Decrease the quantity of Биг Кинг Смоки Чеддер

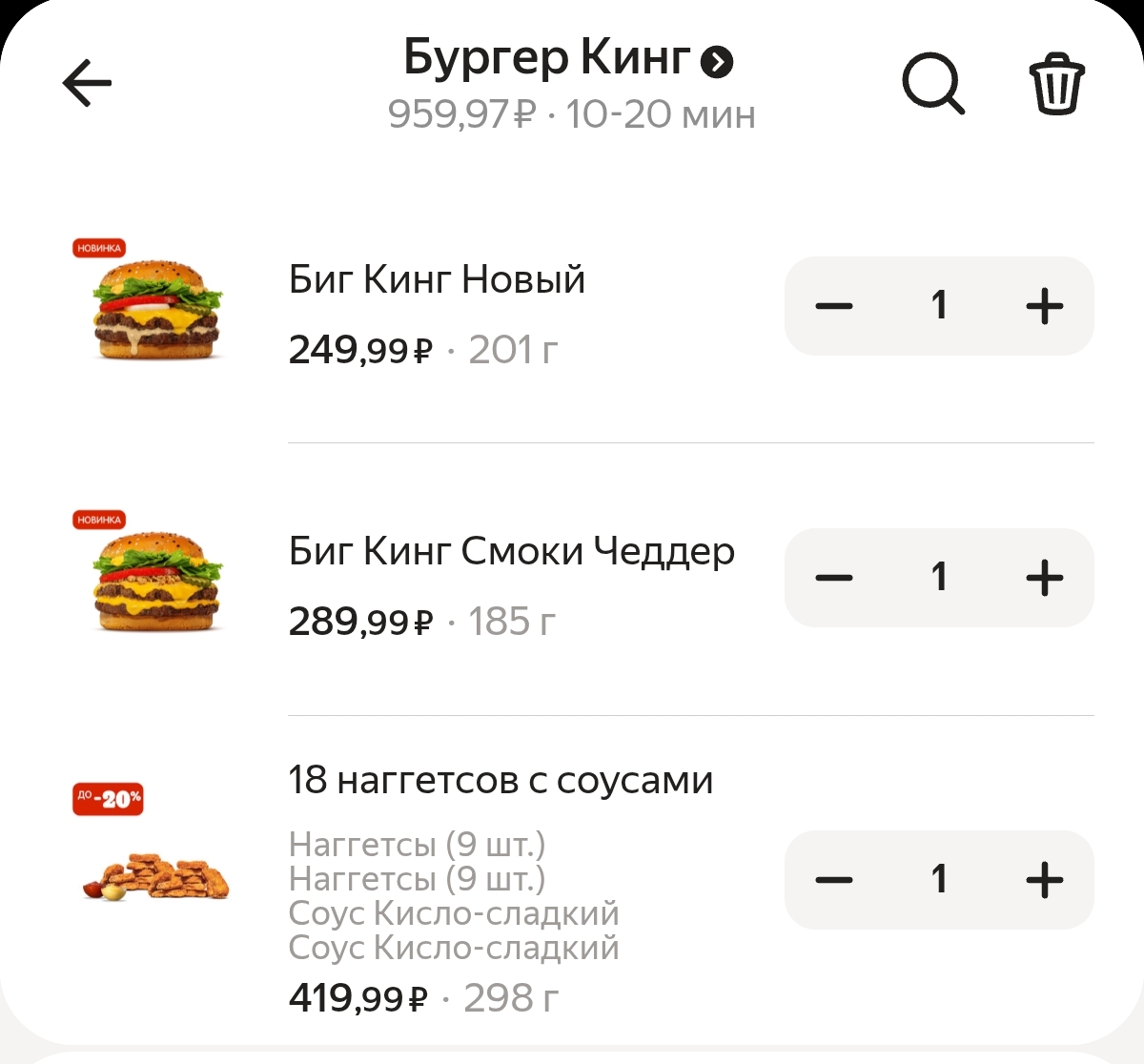834,578
